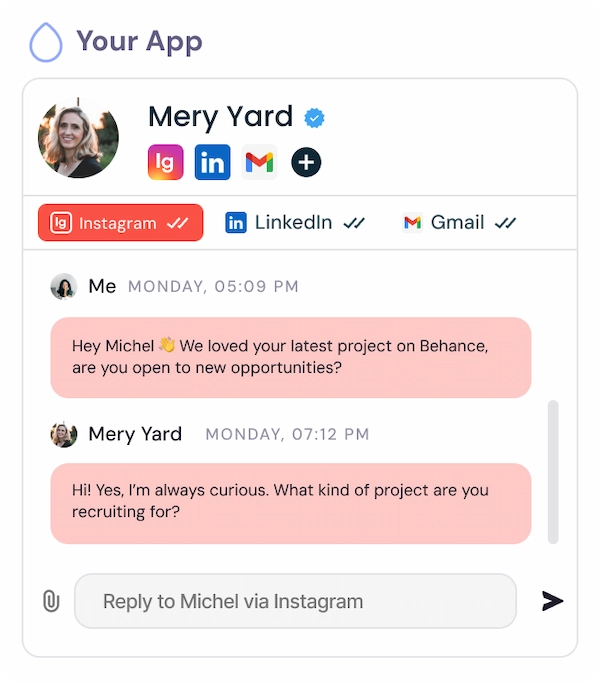Add a new channel with plus icon

(x=306, y=162)
